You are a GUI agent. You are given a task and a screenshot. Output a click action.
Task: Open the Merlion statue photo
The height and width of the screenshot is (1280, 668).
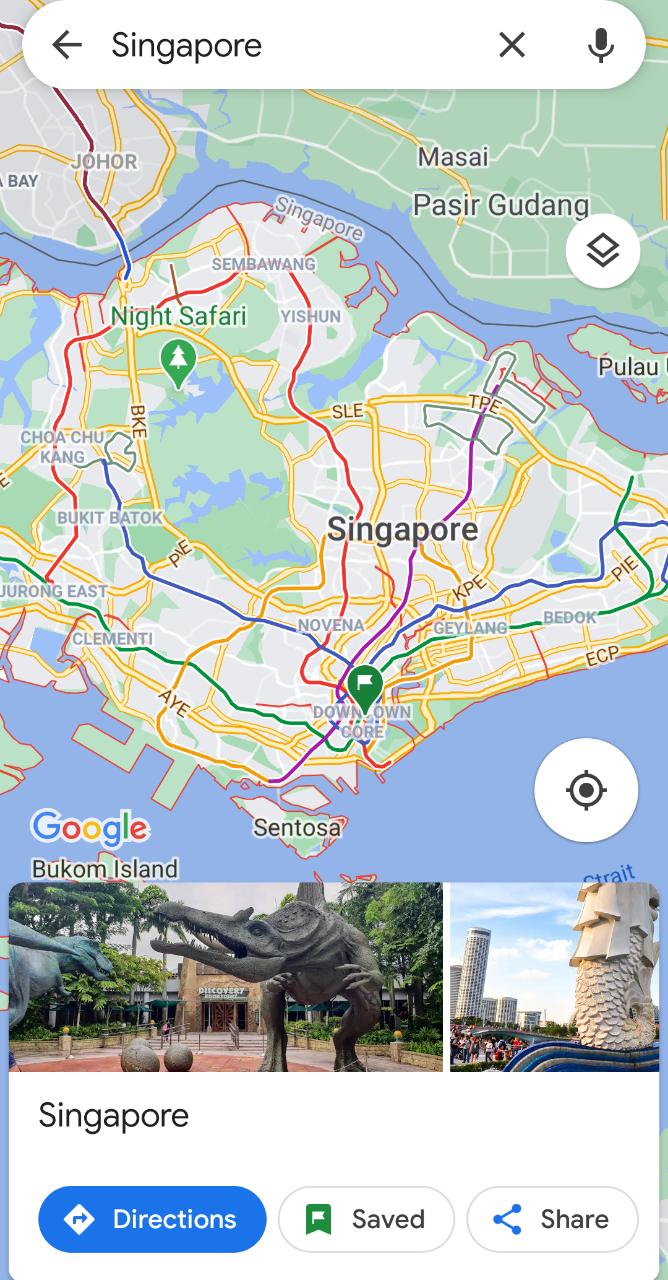click(x=554, y=977)
